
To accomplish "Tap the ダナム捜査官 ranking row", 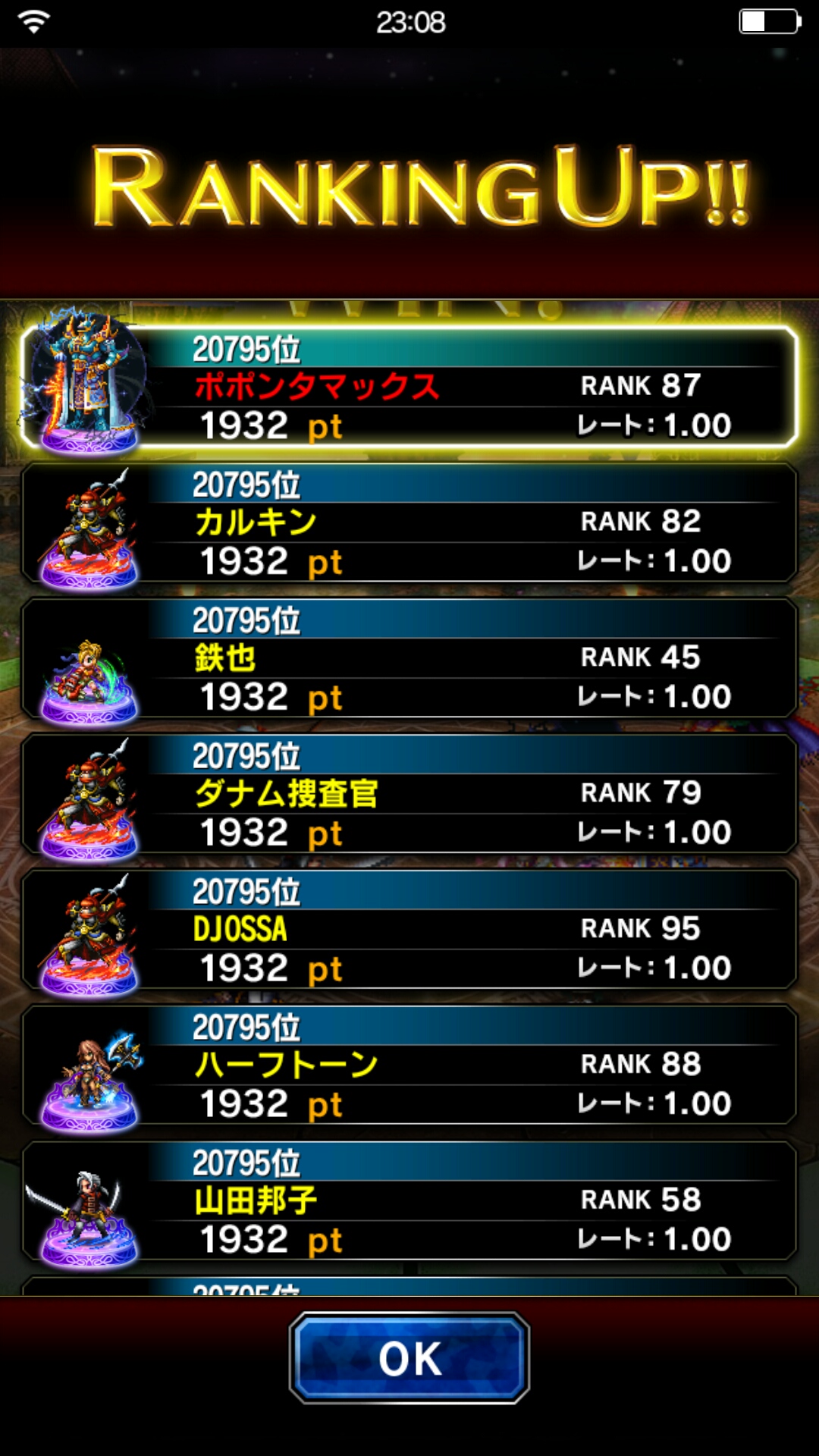I will point(409,794).
